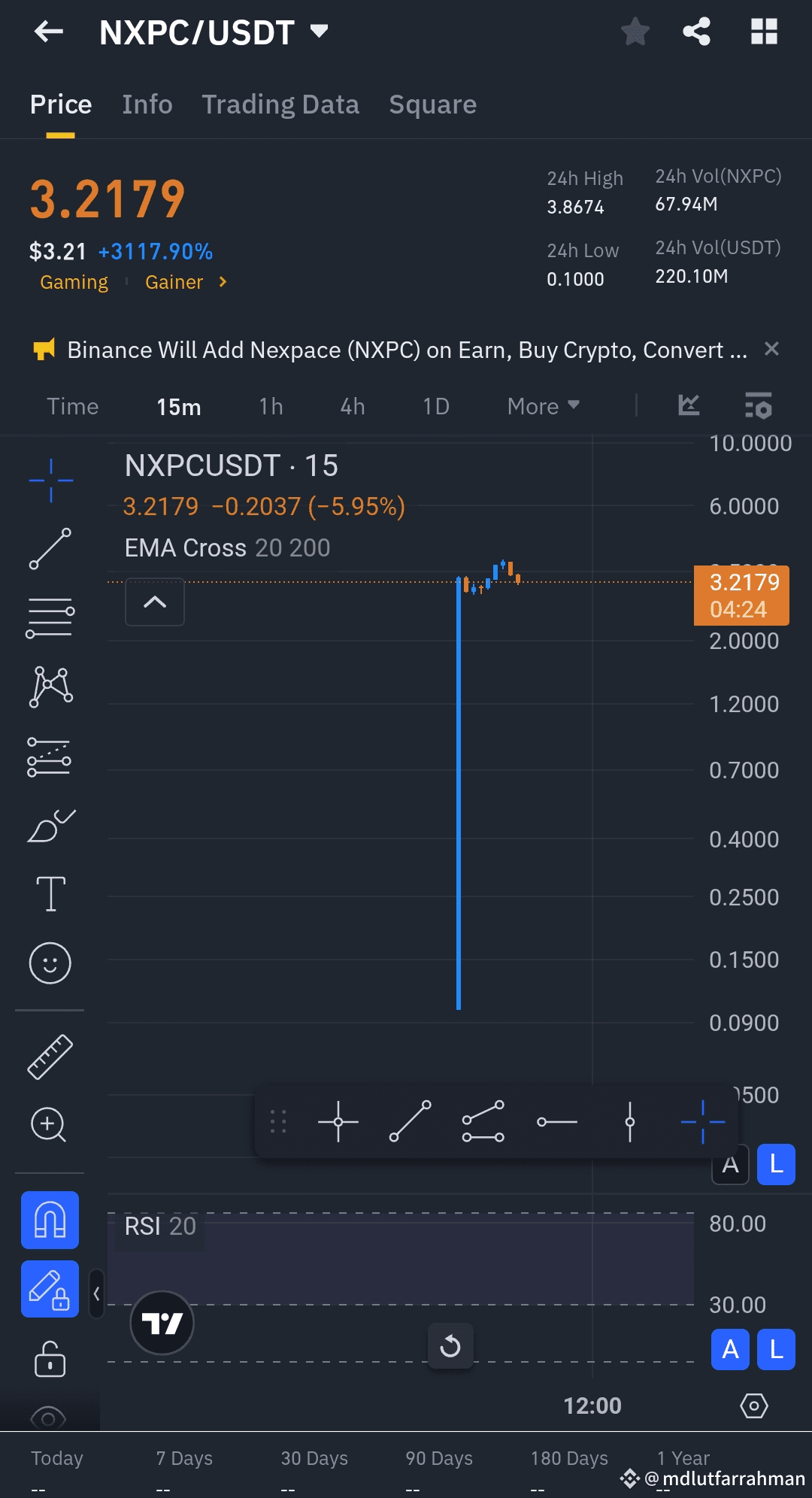Switch to the Trading Data tab

[280, 105]
